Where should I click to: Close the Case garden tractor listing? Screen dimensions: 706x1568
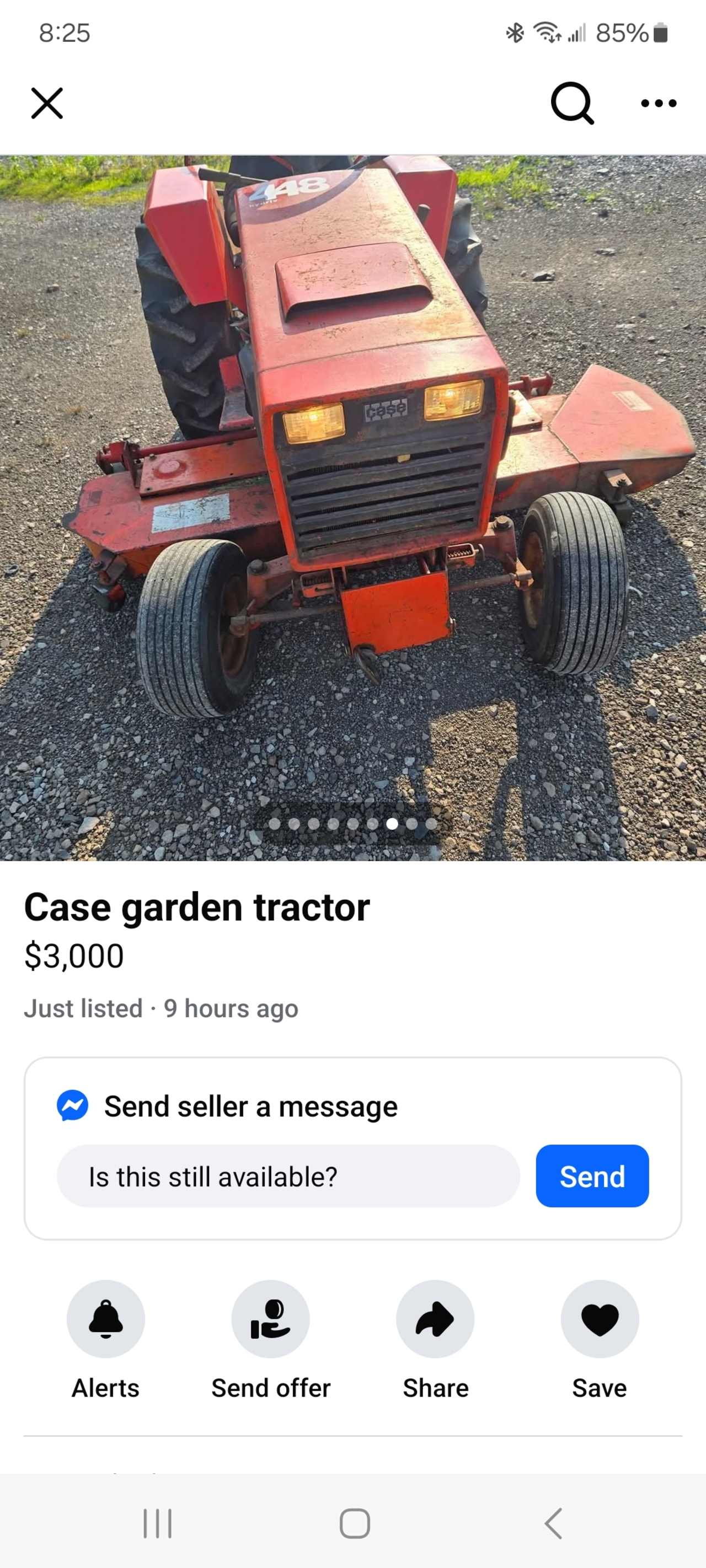tap(47, 103)
